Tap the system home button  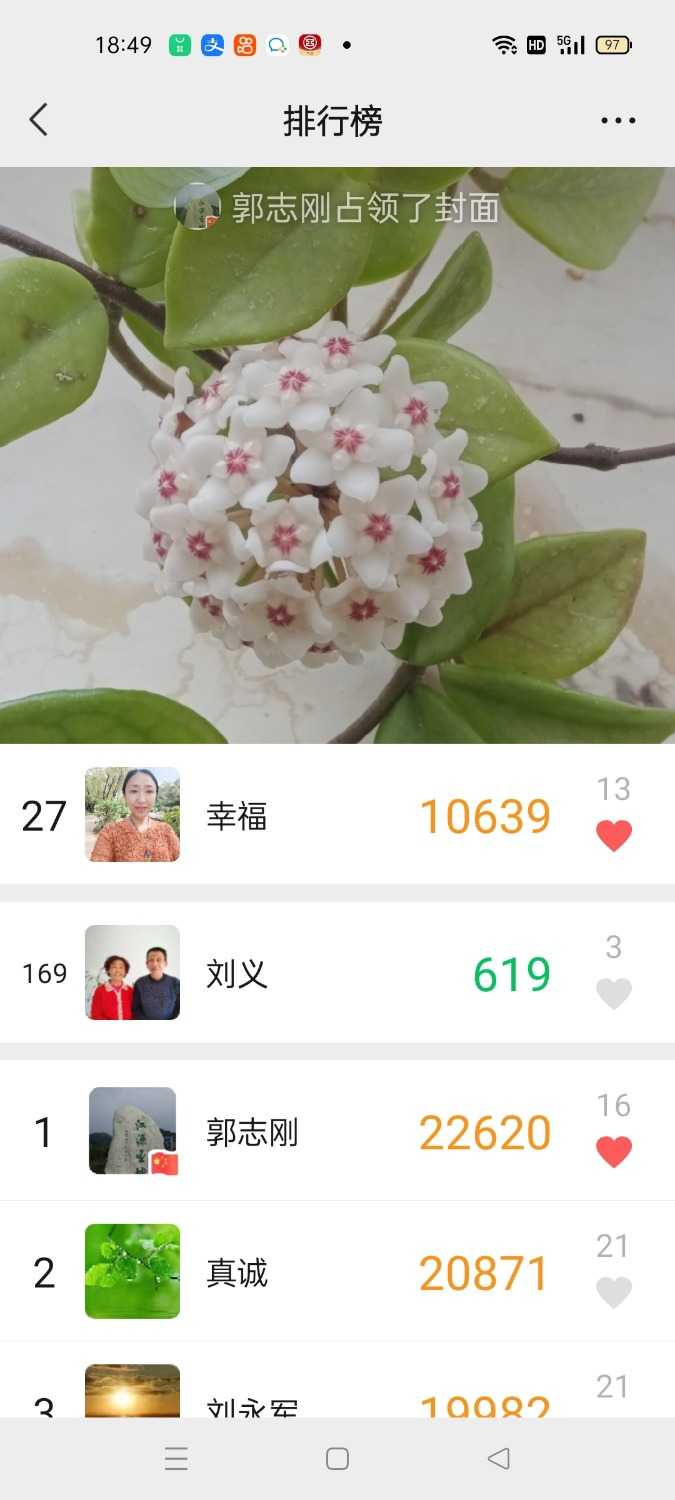pyautogui.click(x=337, y=1459)
